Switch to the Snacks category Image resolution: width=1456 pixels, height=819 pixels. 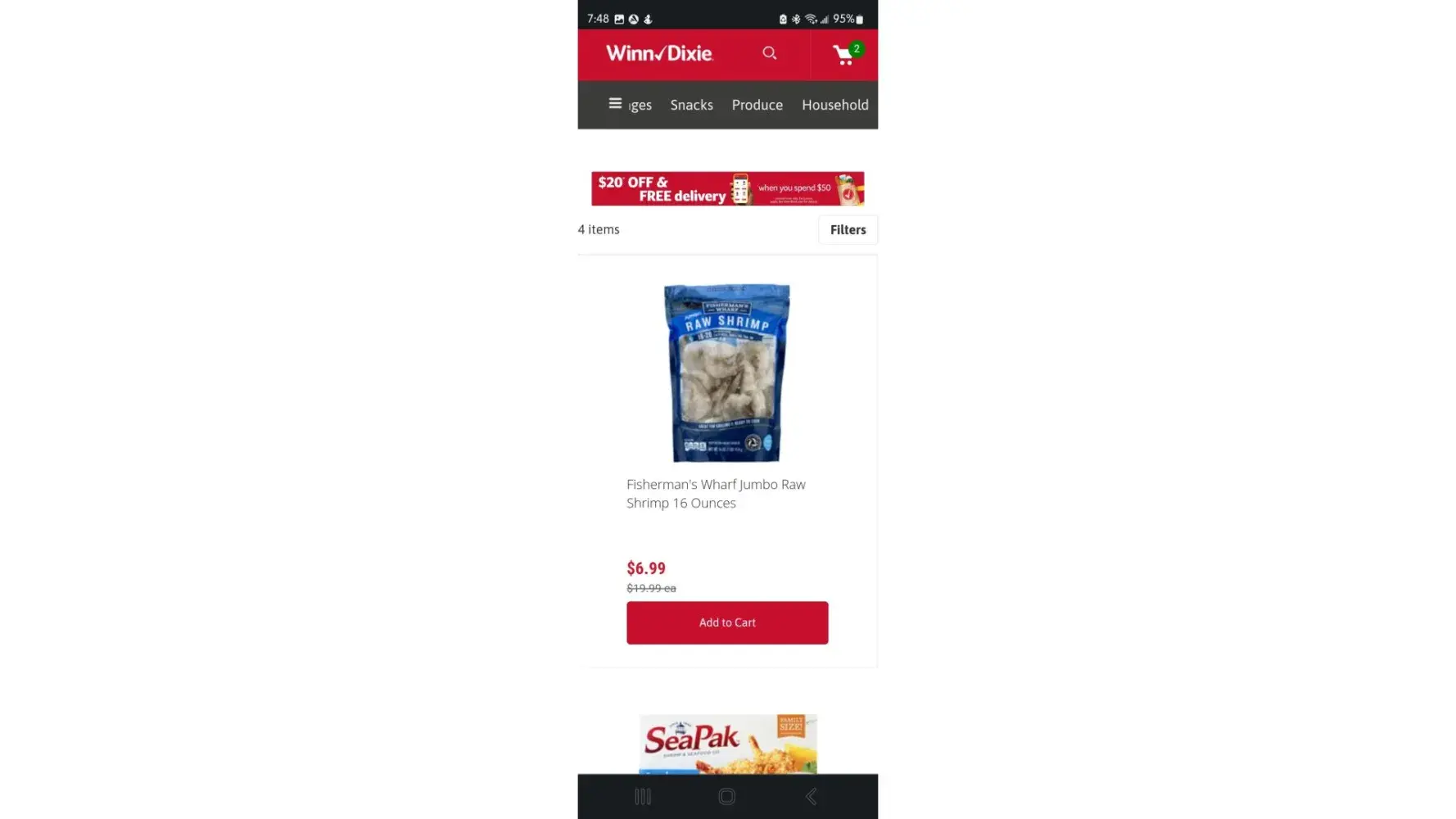[691, 105]
